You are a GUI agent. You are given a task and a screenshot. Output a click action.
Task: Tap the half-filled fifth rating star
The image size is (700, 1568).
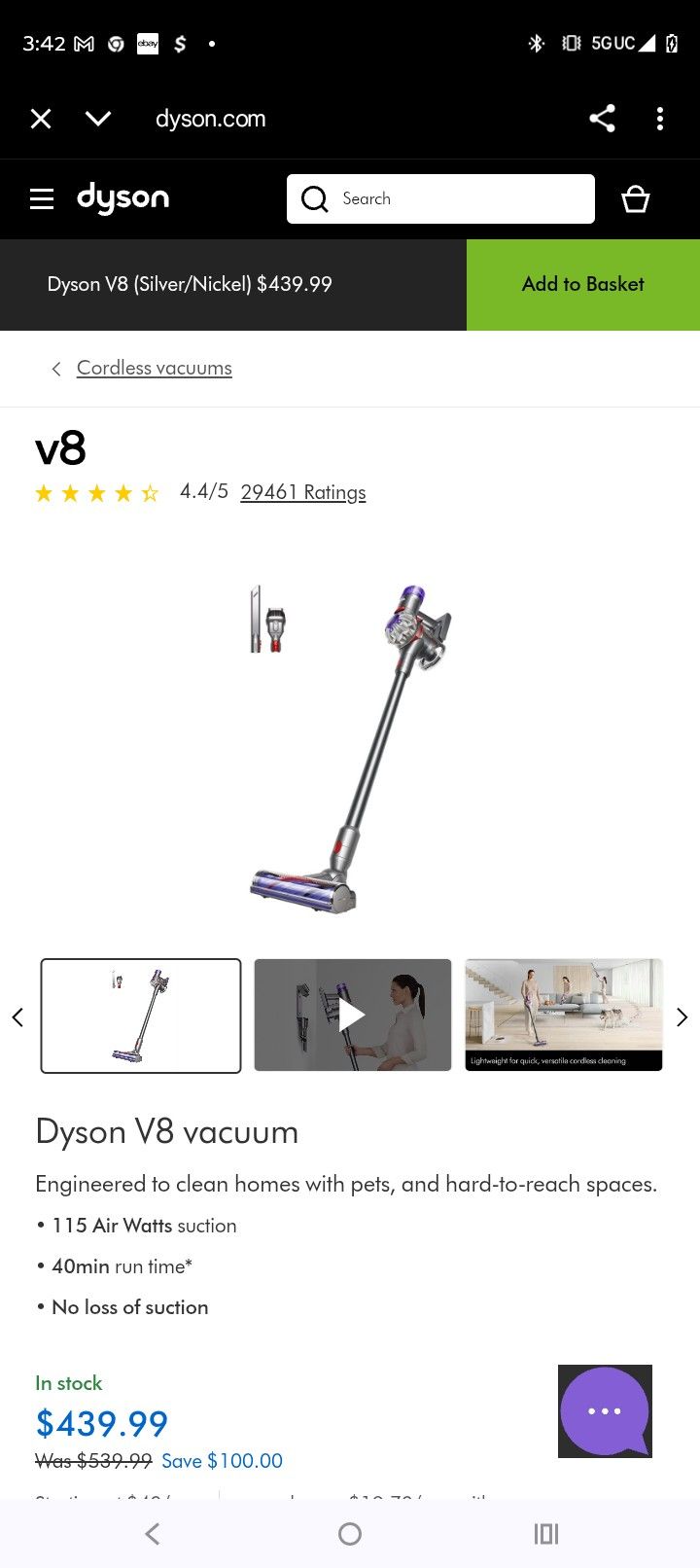coord(150,492)
